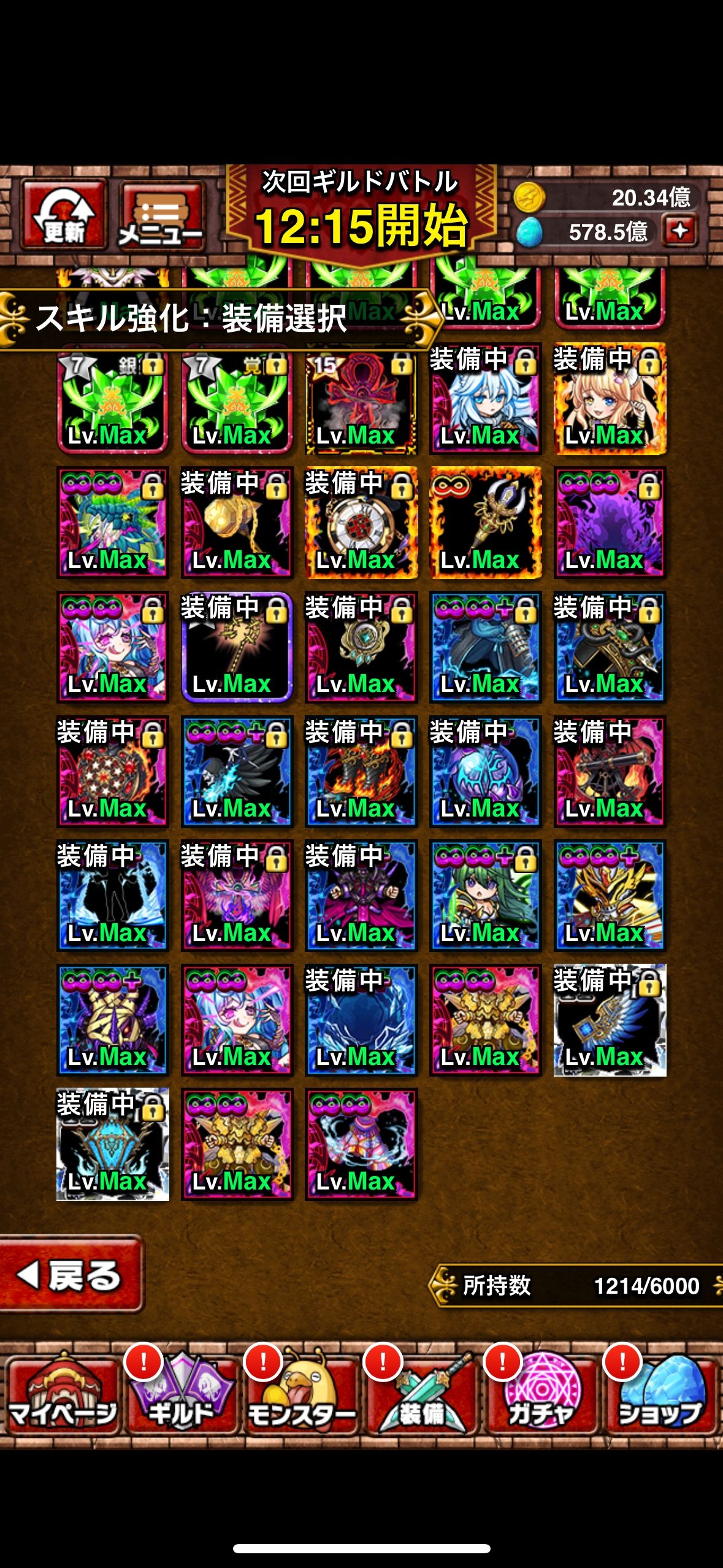Select the red ankh equipment marked 15
This screenshot has width=723, height=1568.
[x=361, y=401]
